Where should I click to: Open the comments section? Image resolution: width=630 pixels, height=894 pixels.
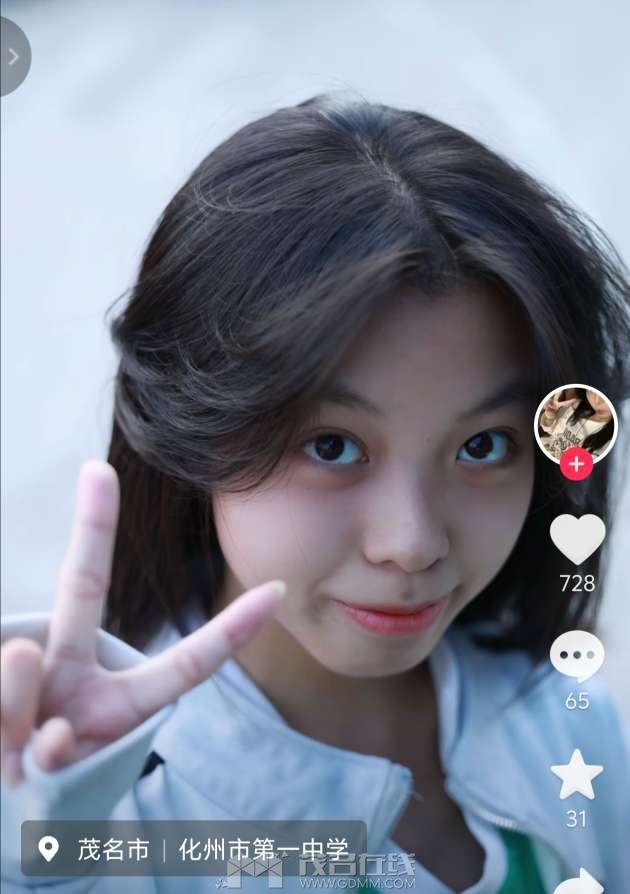[x=577, y=656]
